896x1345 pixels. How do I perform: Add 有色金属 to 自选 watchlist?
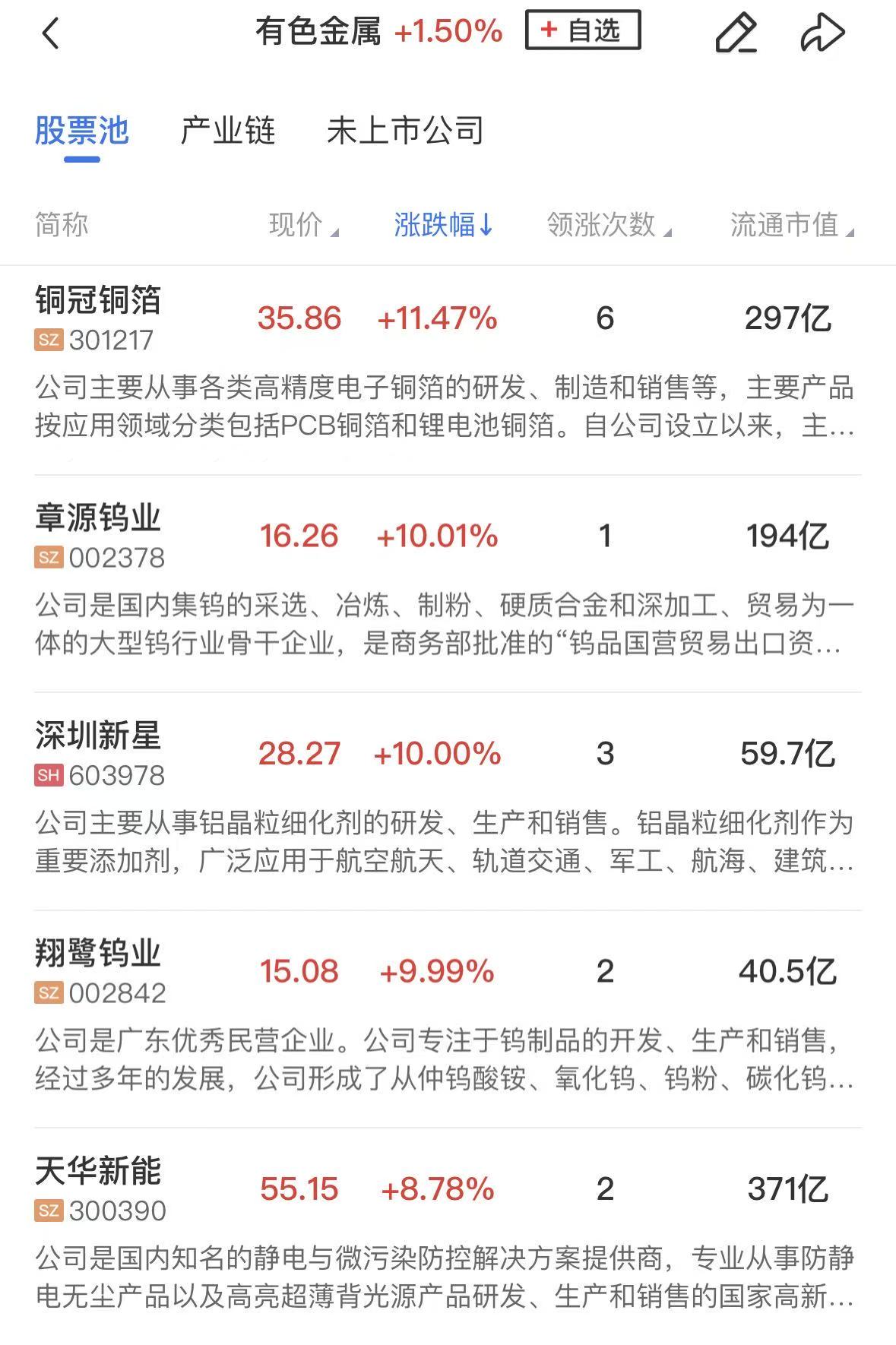point(582,30)
